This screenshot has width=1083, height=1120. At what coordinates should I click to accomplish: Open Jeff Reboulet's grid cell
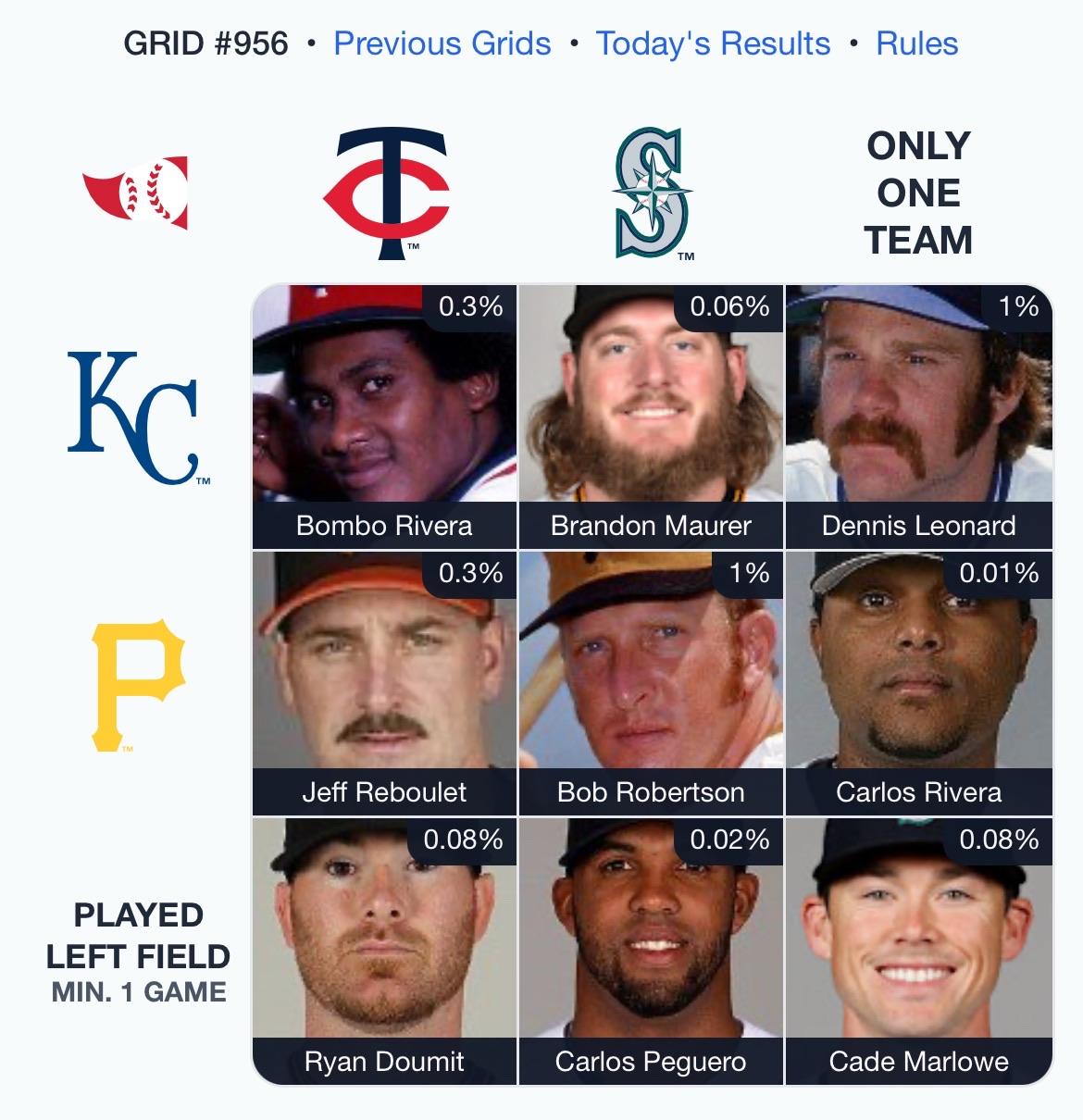click(x=384, y=683)
